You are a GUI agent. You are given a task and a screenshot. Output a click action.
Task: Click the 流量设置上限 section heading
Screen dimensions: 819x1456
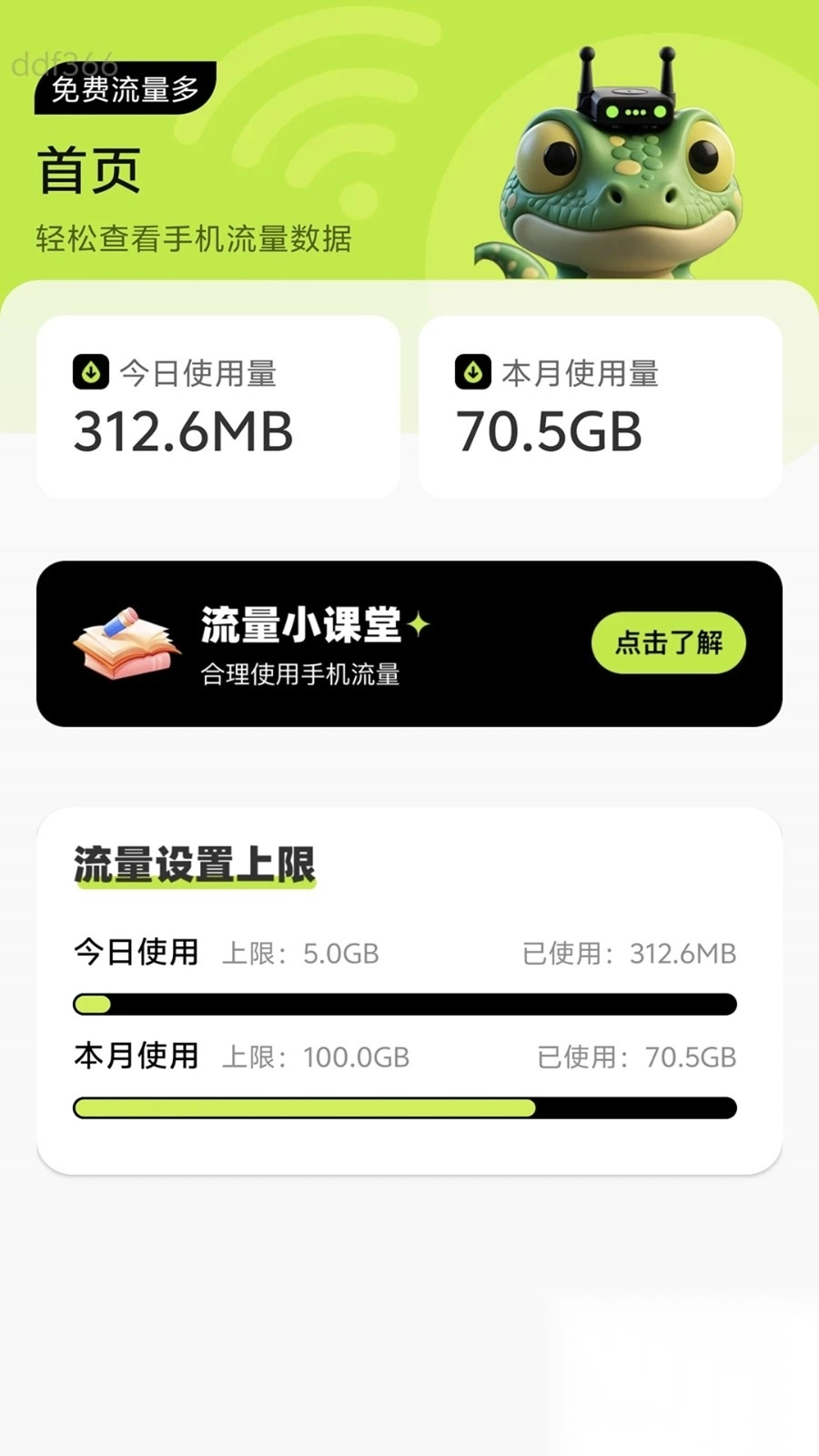(194, 863)
